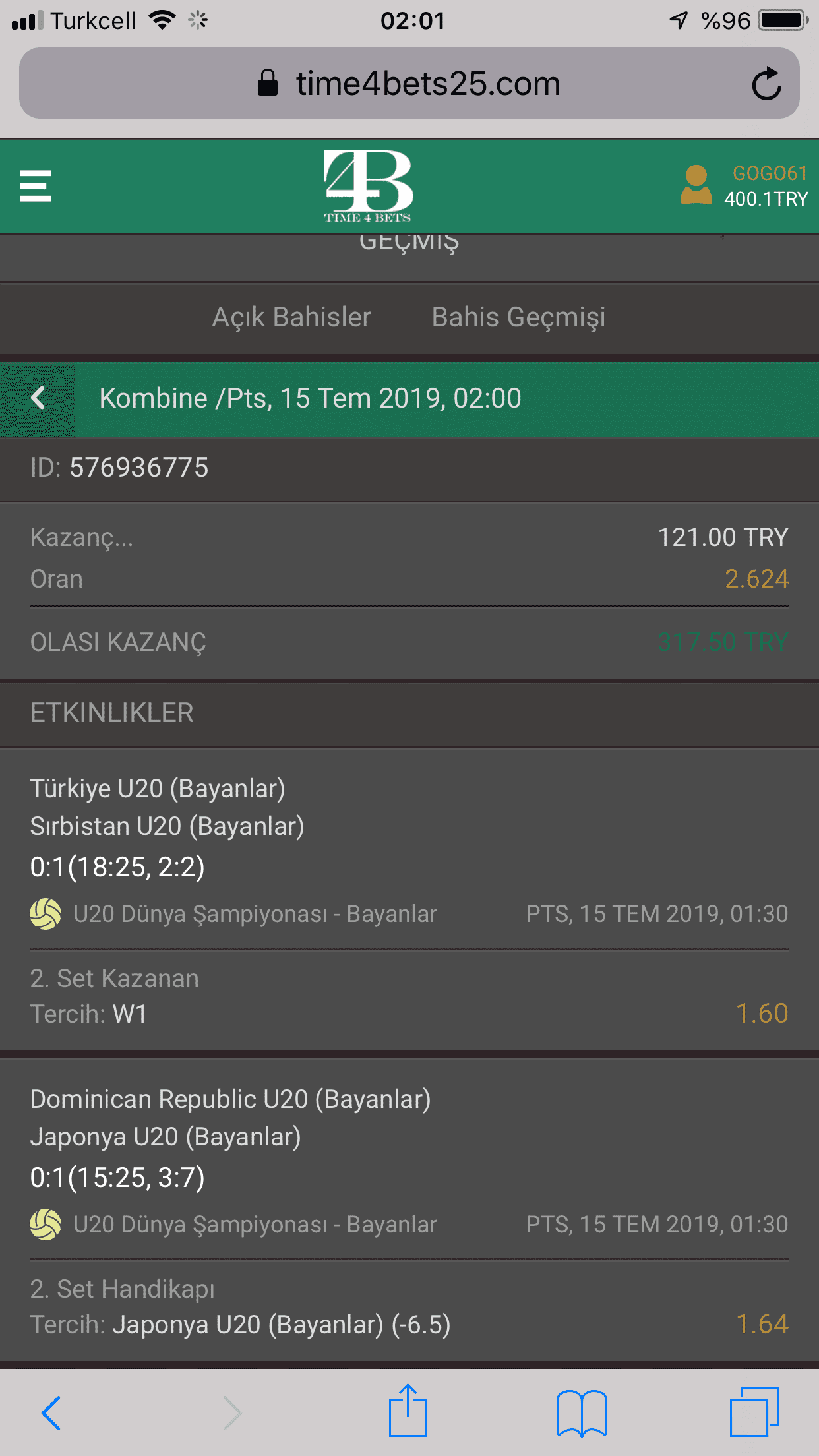Viewport: 819px width, 1456px height.
Task: Go back in Safari browser history
Action: 51,1412
